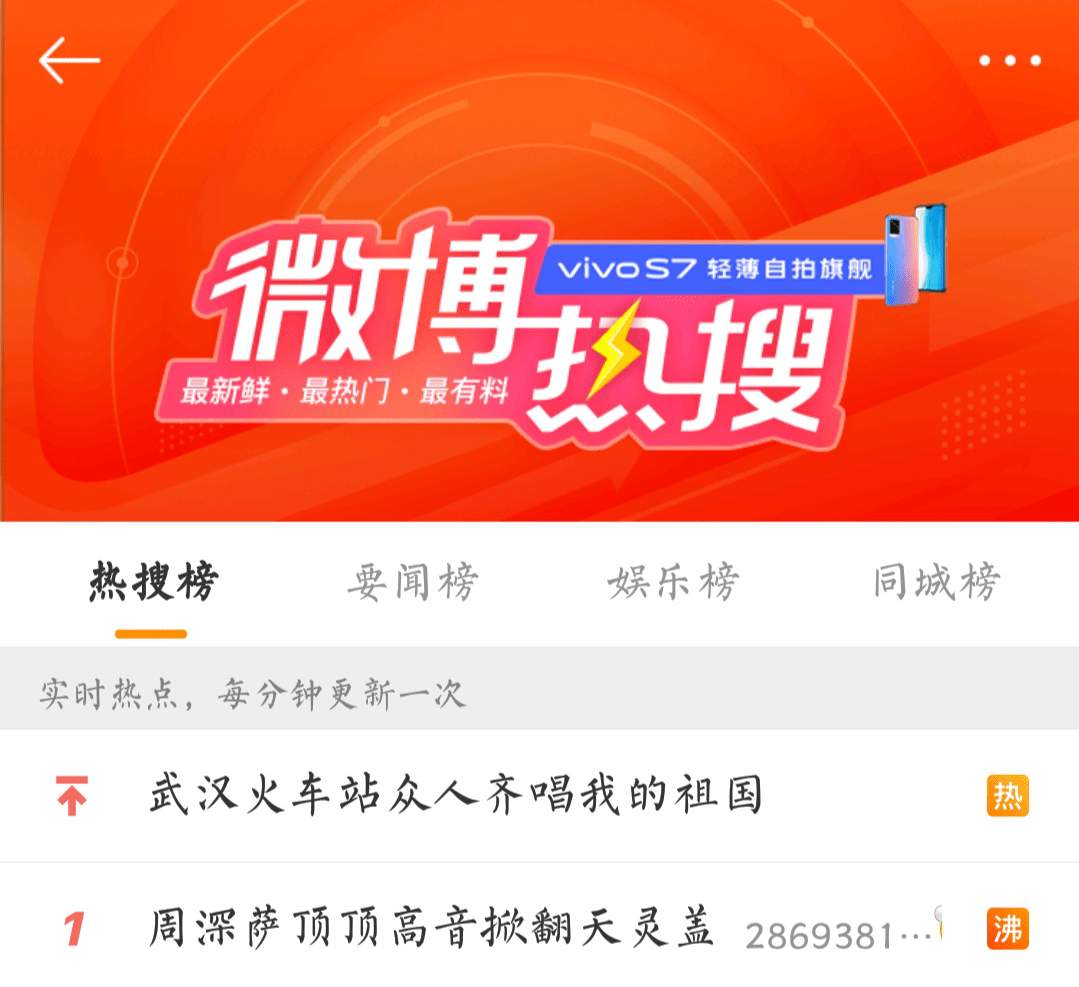Viewport: 1079px width, 987px height.
Task: Switch to the 娱乐榜 tab
Action: pyautogui.click(x=673, y=581)
